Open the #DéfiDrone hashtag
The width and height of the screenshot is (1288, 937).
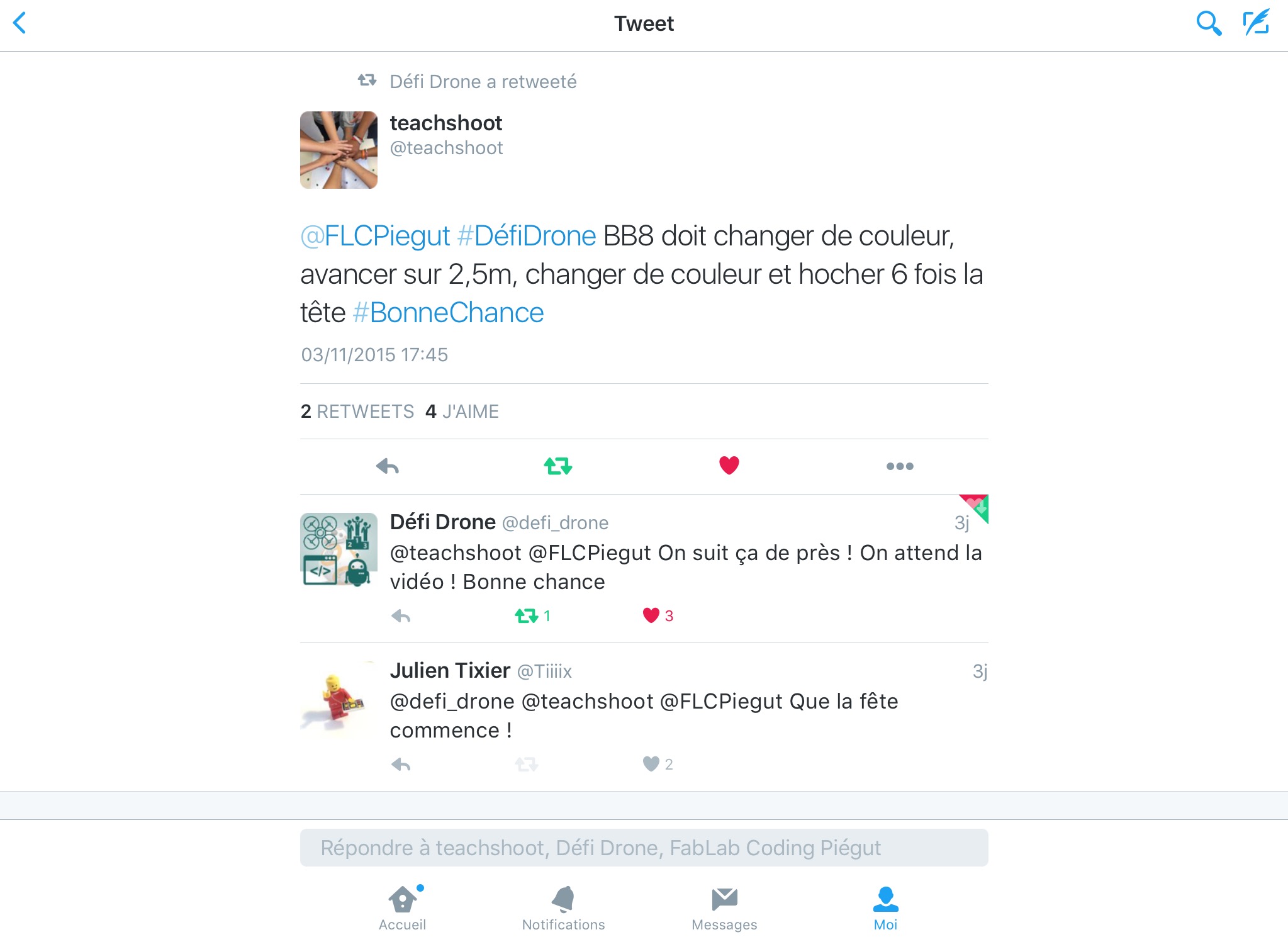[527, 236]
